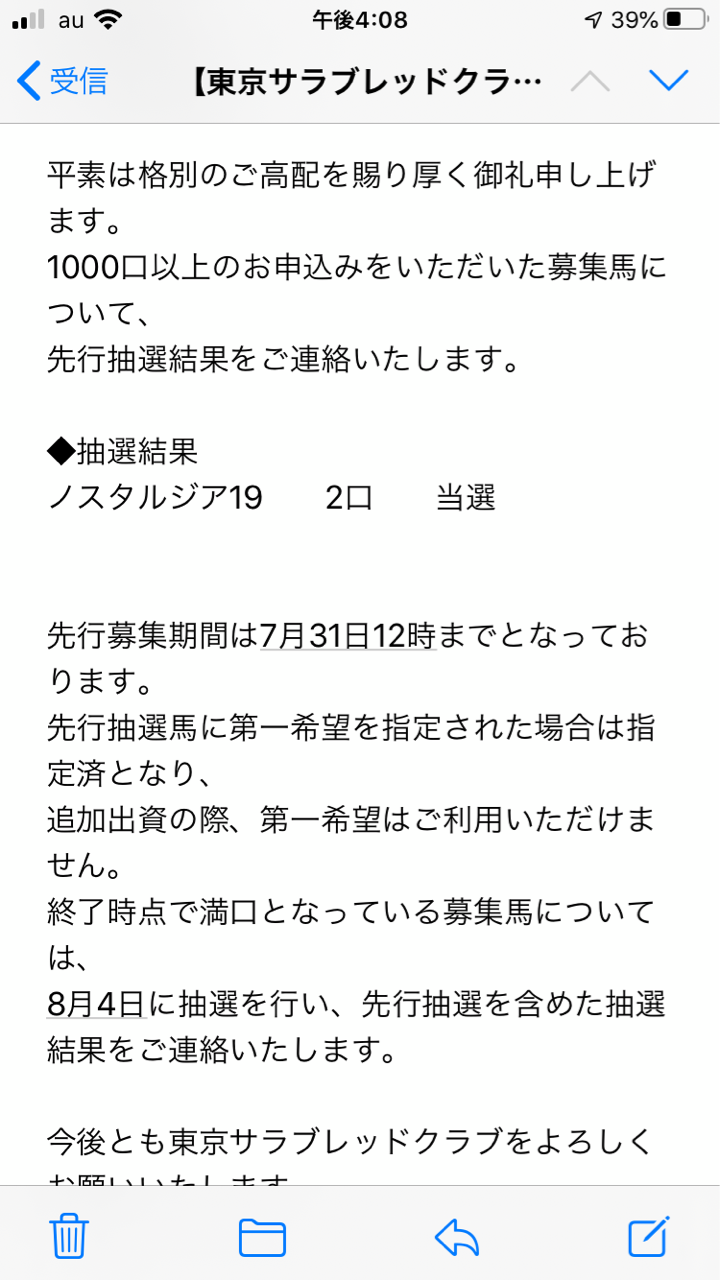This screenshot has width=720, height=1280.
Task: Open the 7月31日12時 date link
Action: point(347,636)
